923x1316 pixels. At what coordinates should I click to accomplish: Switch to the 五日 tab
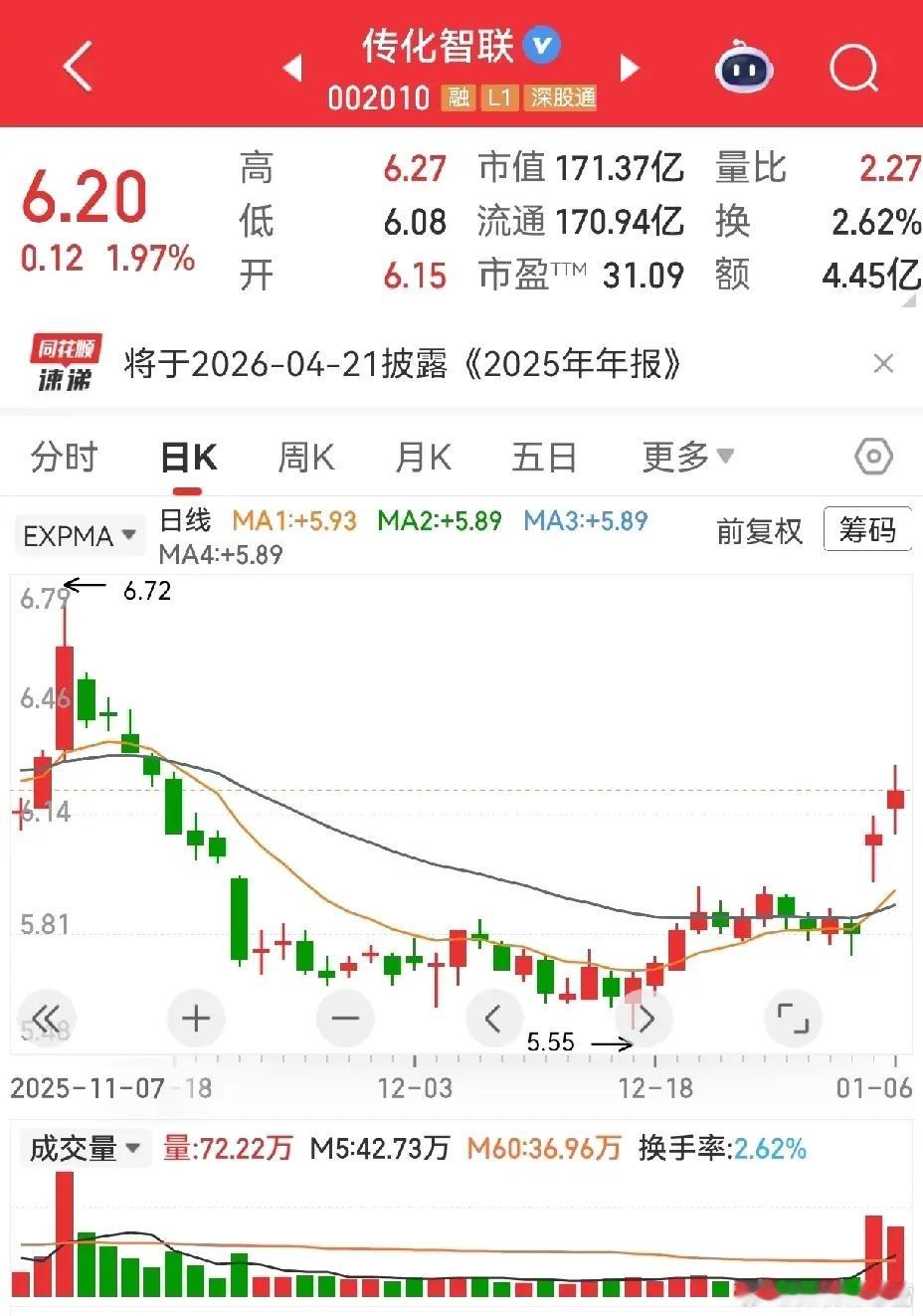(544, 458)
